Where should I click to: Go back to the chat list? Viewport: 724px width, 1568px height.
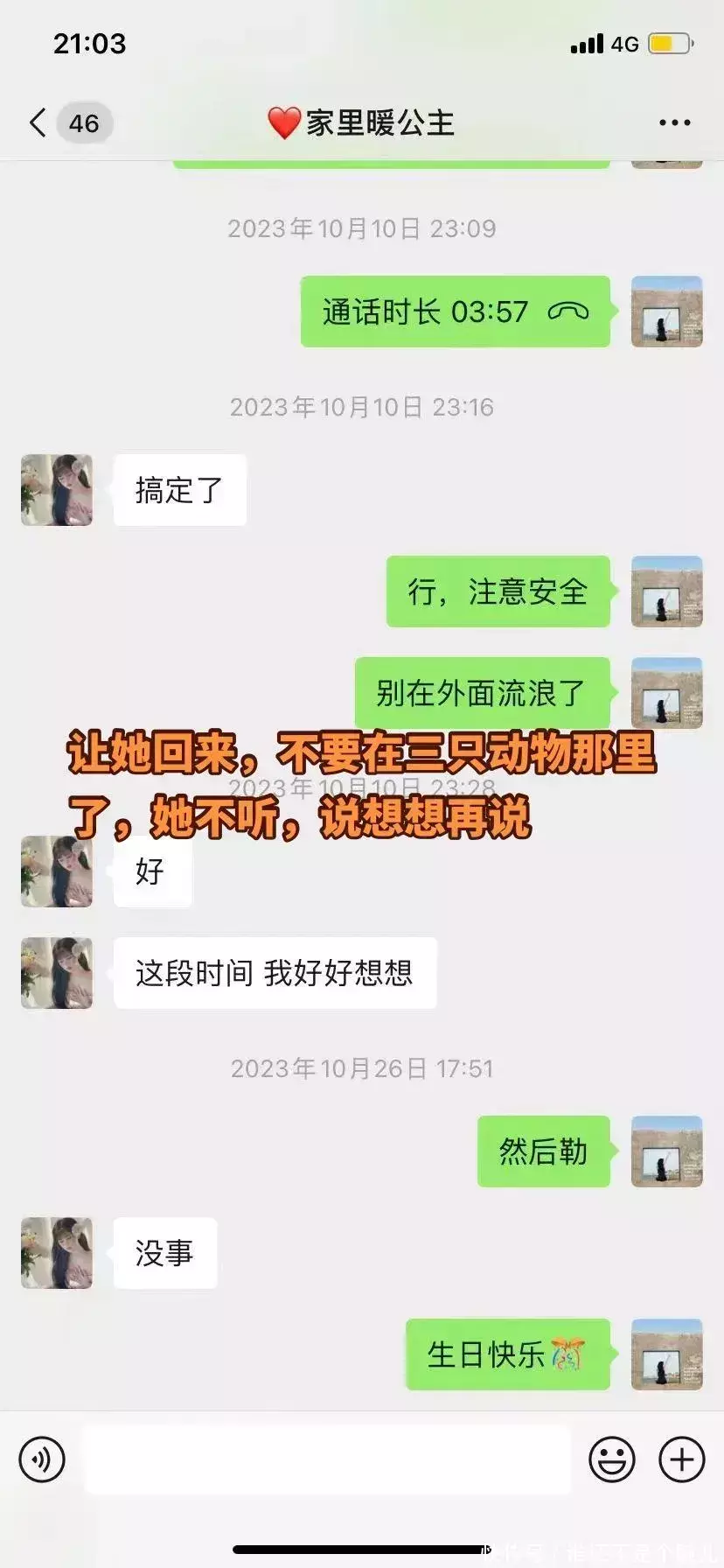pyautogui.click(x=38, y=123)
